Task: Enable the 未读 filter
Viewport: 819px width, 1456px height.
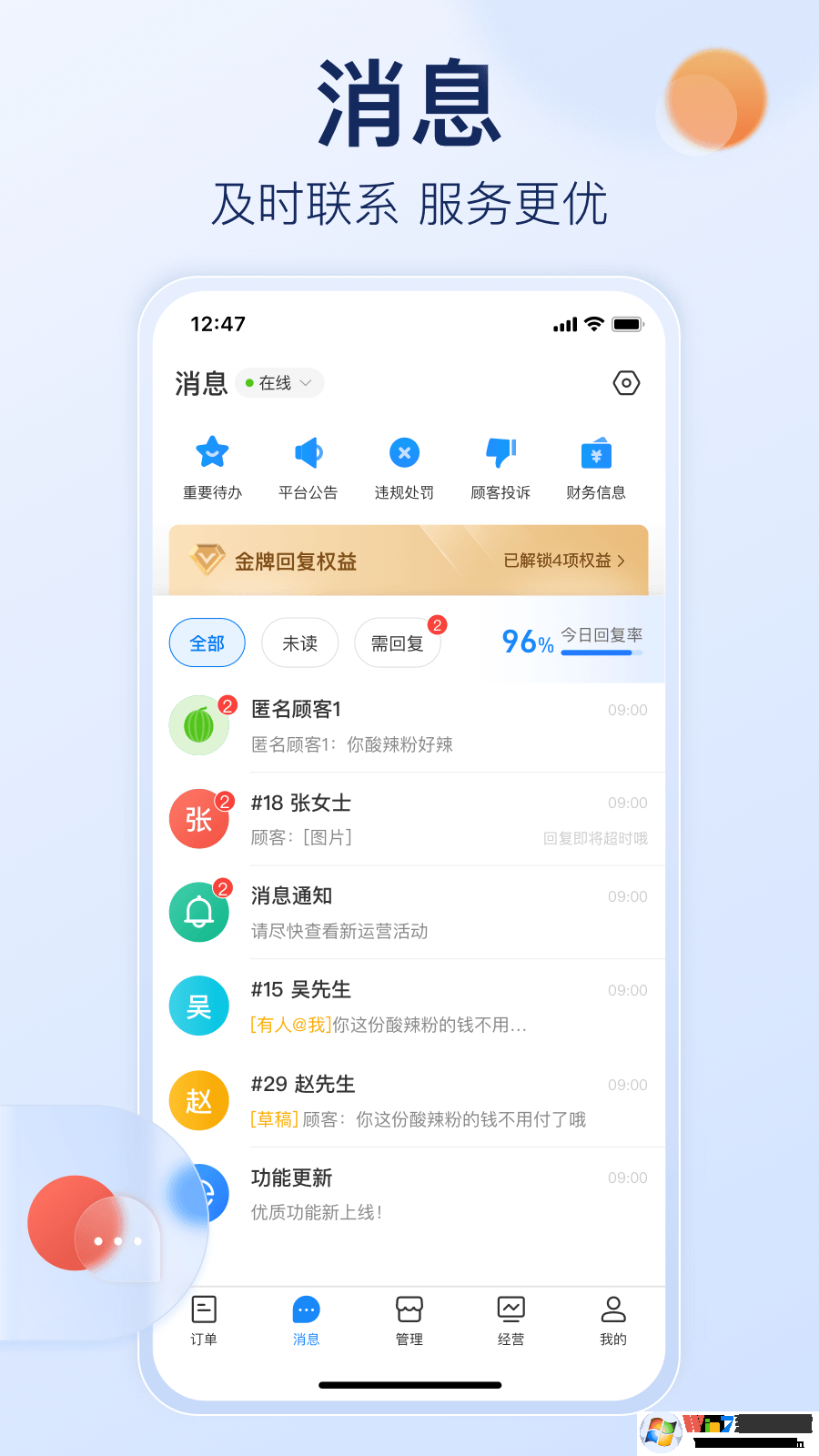Action: pos(299,642)
